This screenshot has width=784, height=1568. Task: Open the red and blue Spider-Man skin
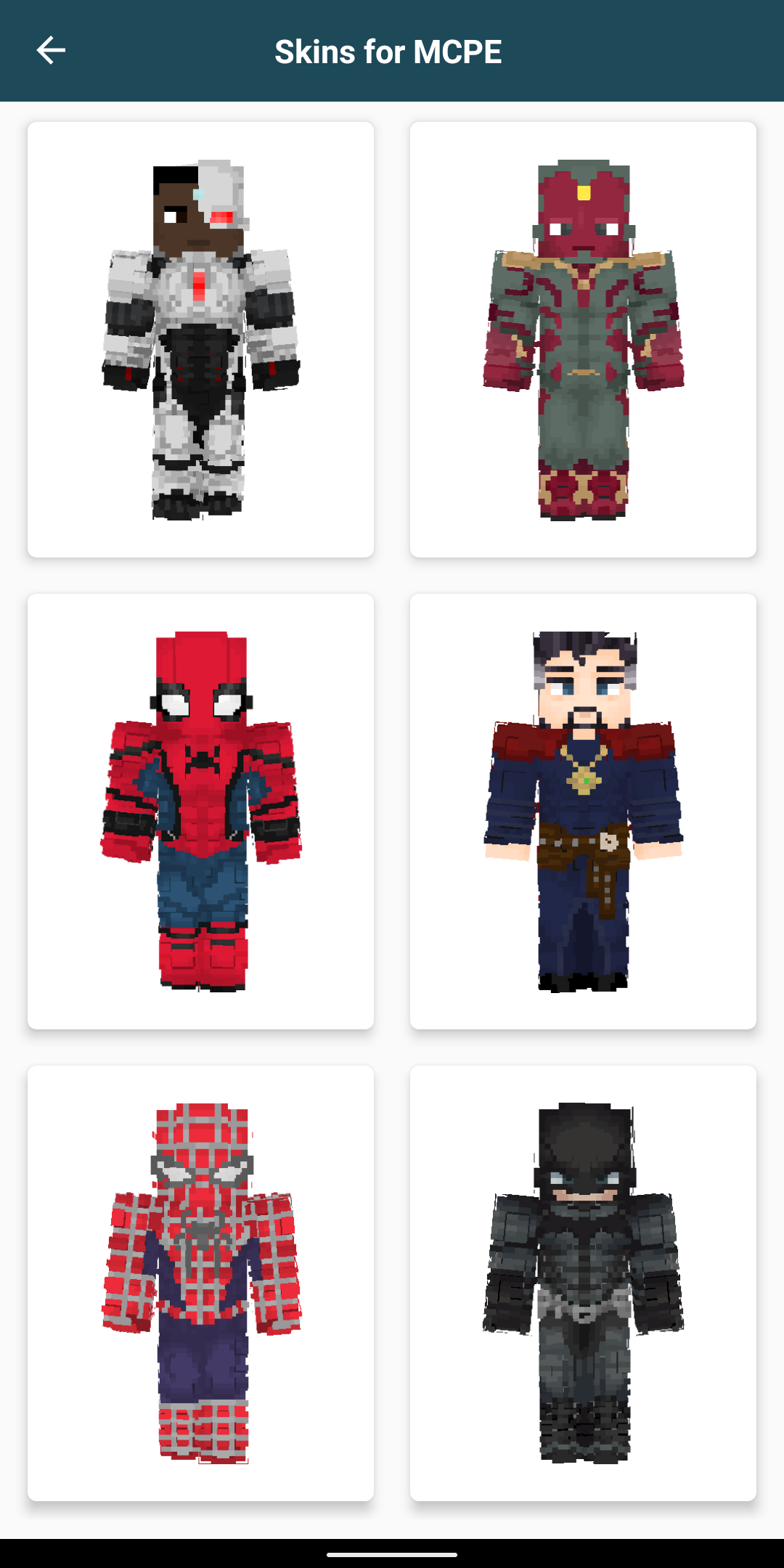click(200, 812)
